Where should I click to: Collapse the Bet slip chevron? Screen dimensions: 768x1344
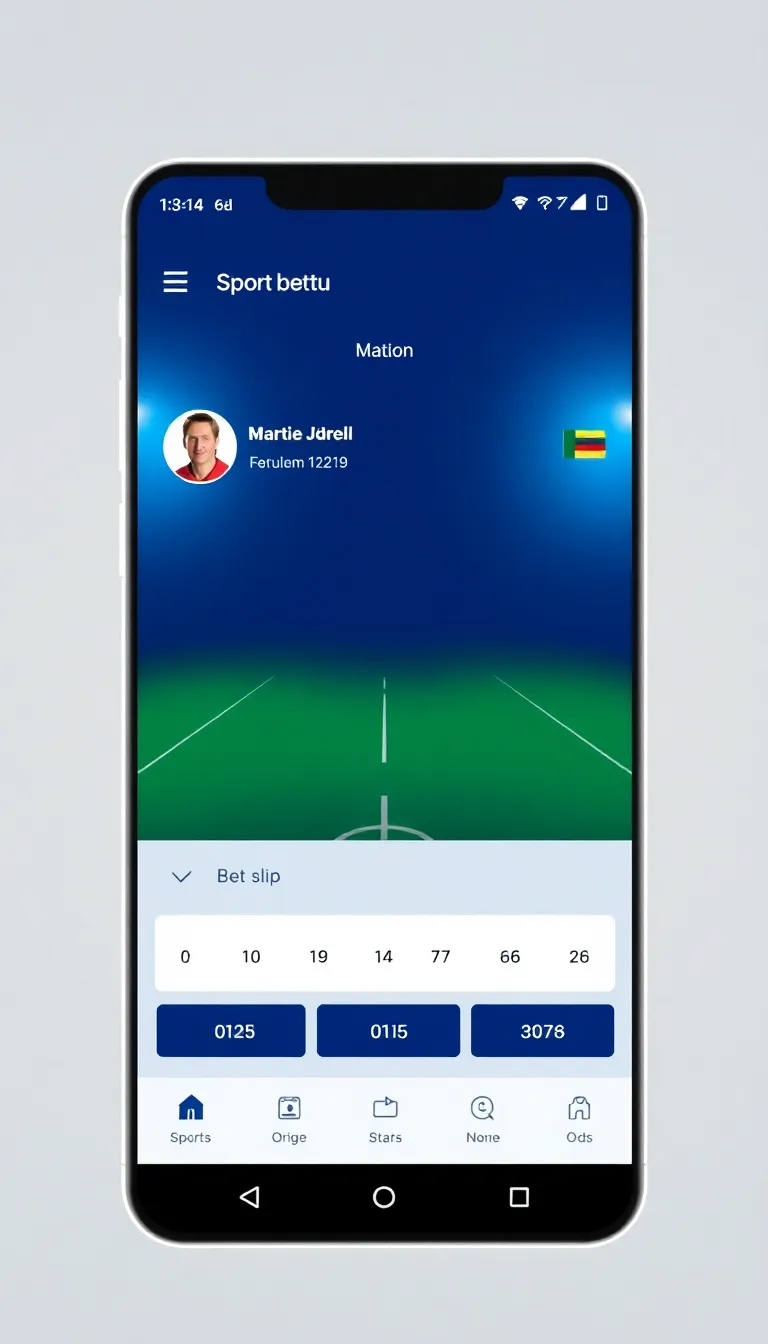181,877
